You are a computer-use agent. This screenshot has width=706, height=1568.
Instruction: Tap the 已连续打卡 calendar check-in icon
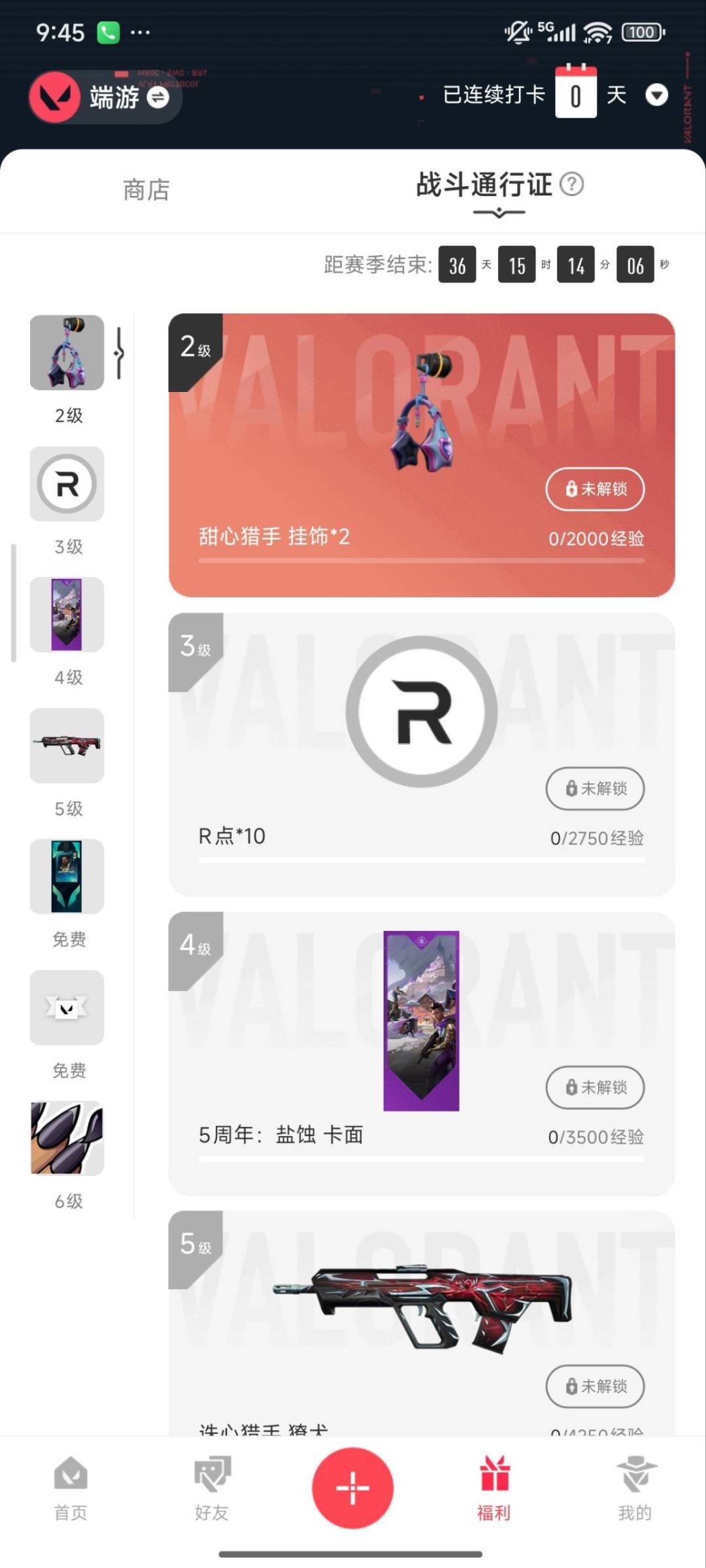point(575,93)
